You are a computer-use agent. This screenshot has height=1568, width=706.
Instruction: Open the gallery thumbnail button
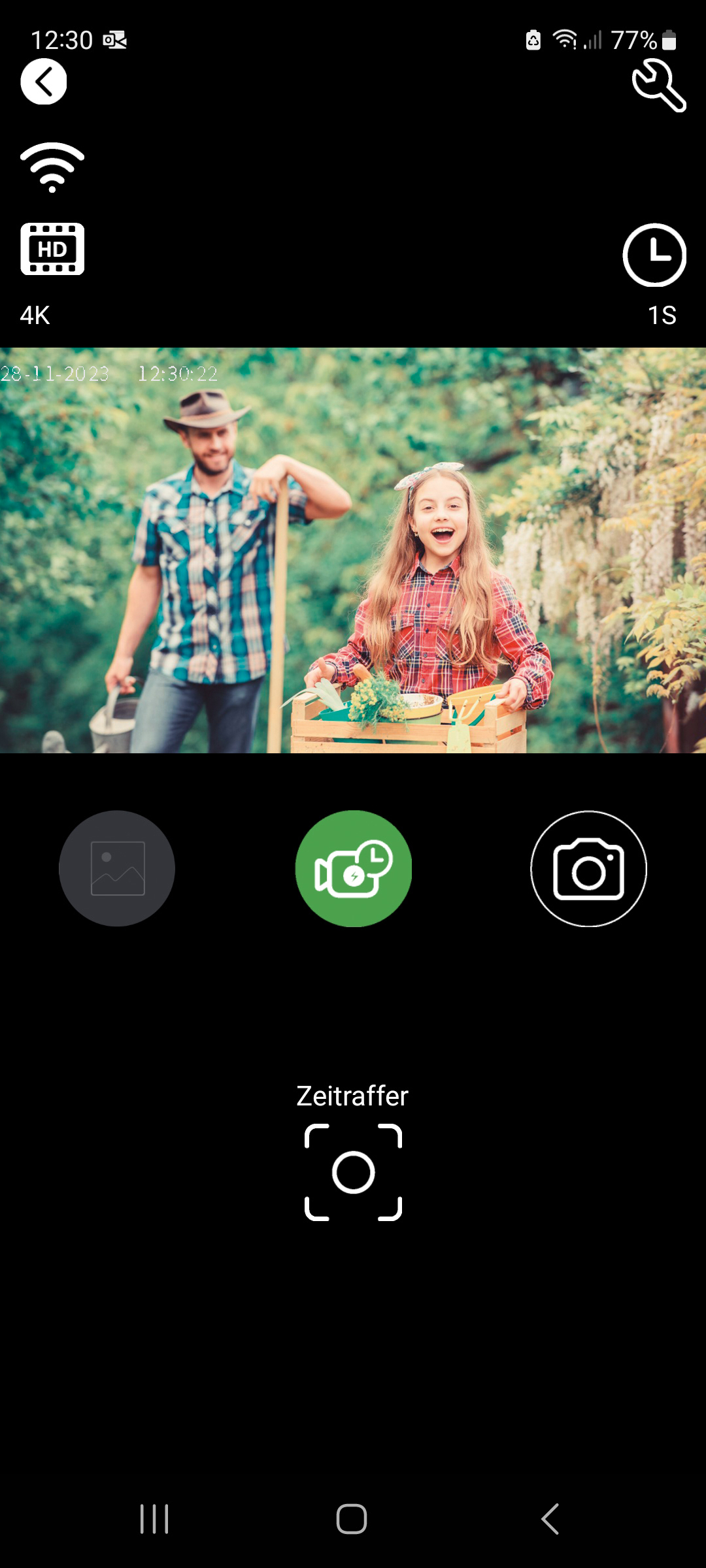pos(117,868)
